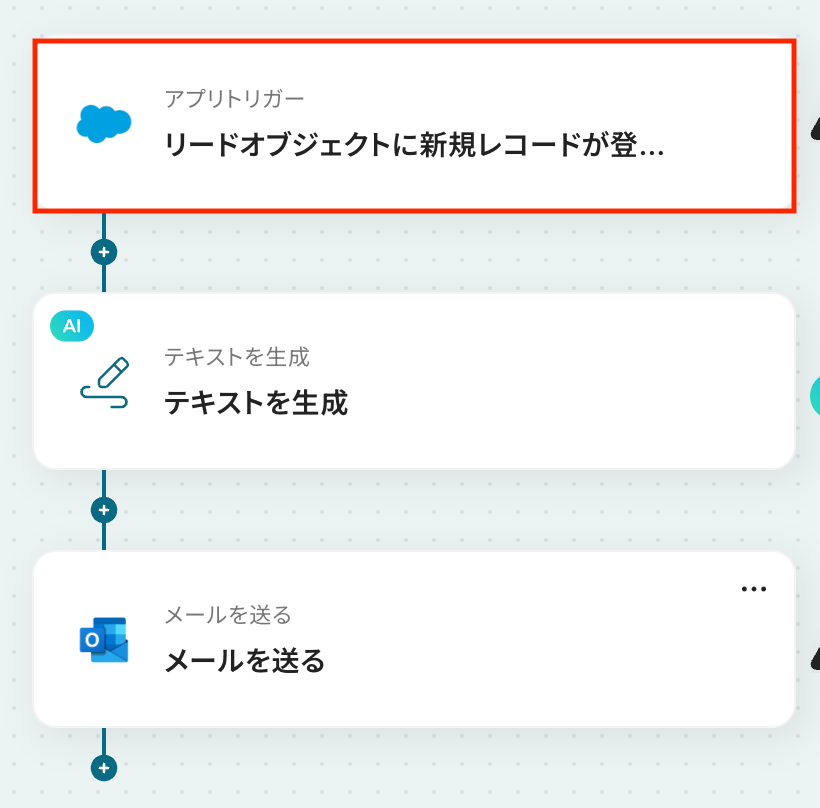Open the Salesforce アプリトリガー card

pos(414,125)
